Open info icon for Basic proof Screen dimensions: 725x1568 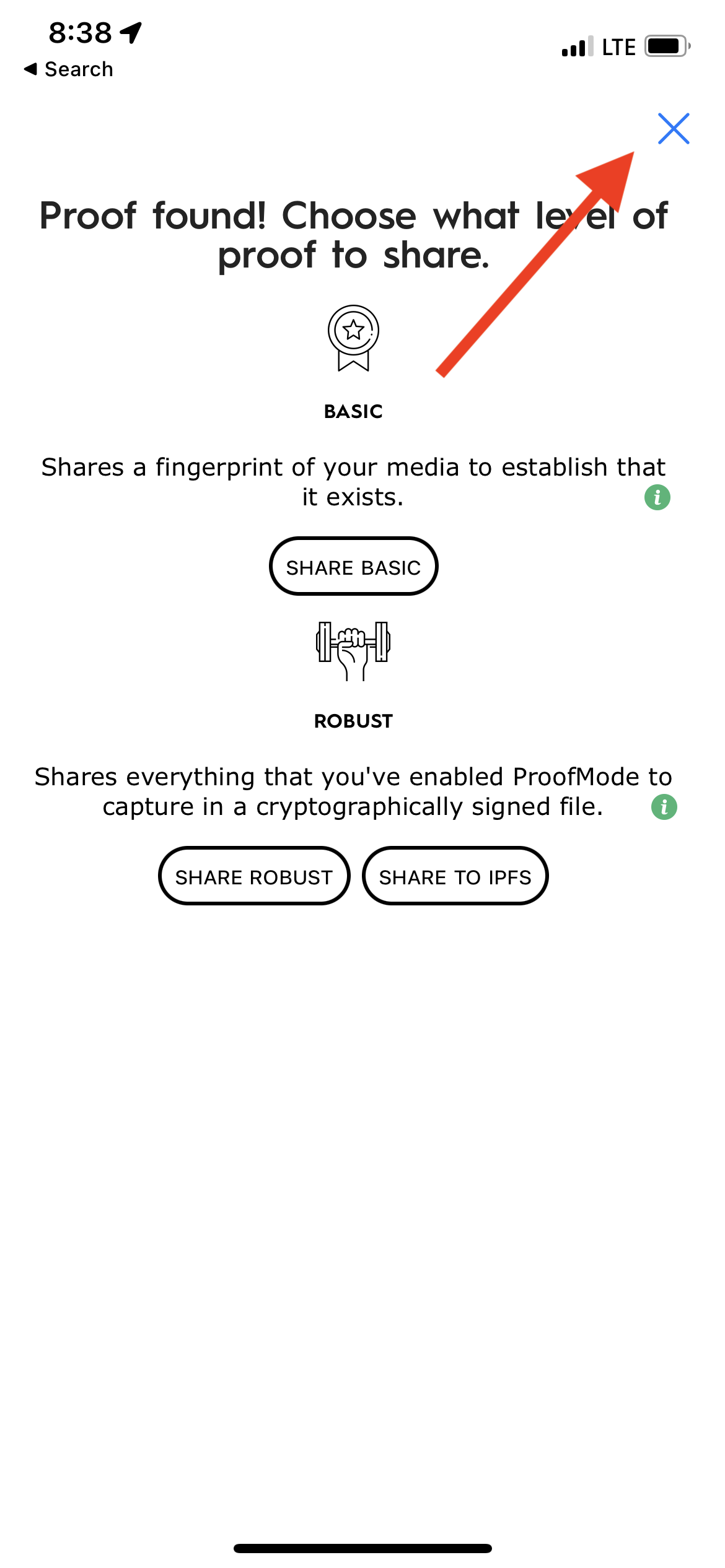(657, 497)
